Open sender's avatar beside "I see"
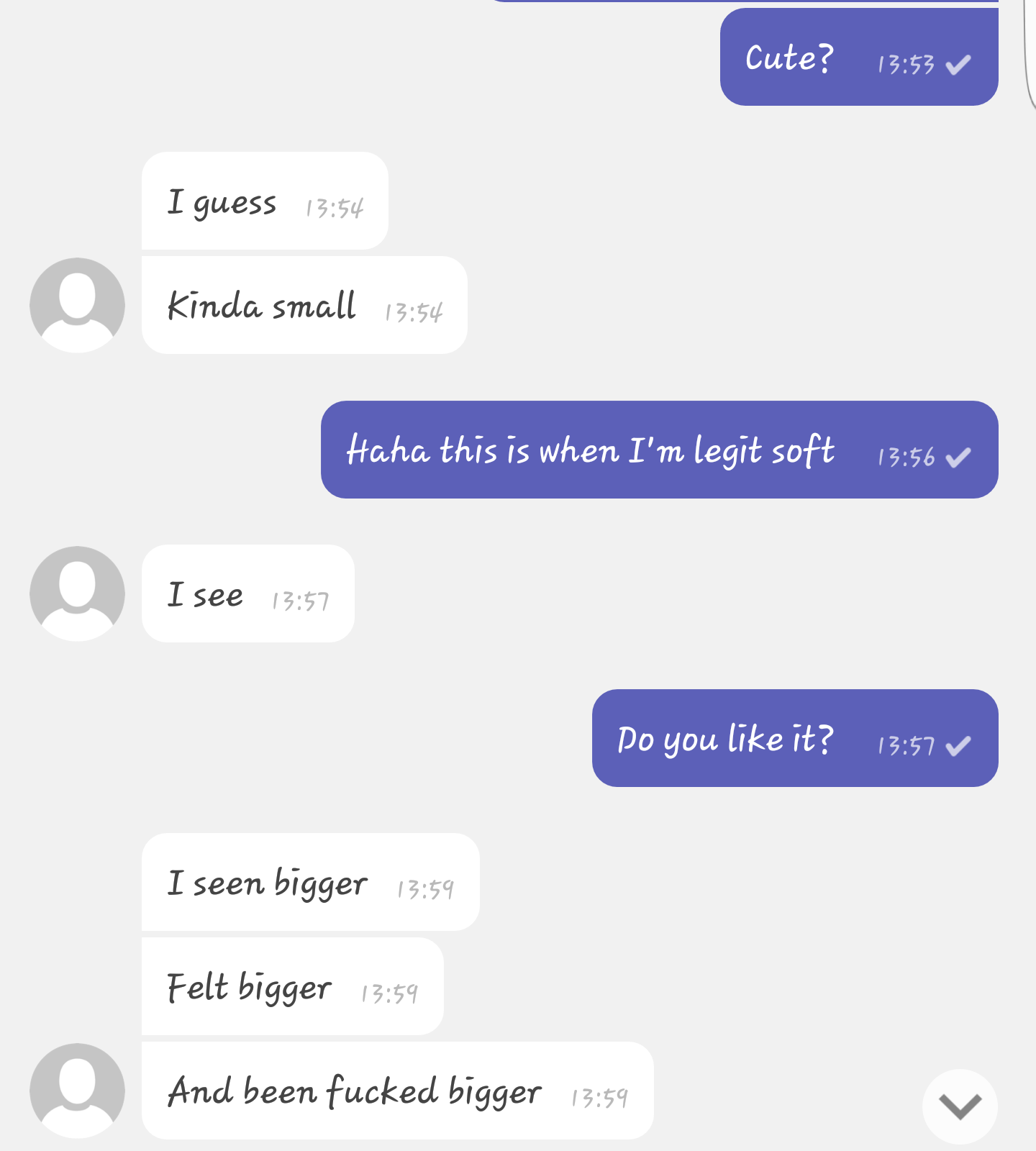This screenshot has width=1036, height=1151. point(77,593)
